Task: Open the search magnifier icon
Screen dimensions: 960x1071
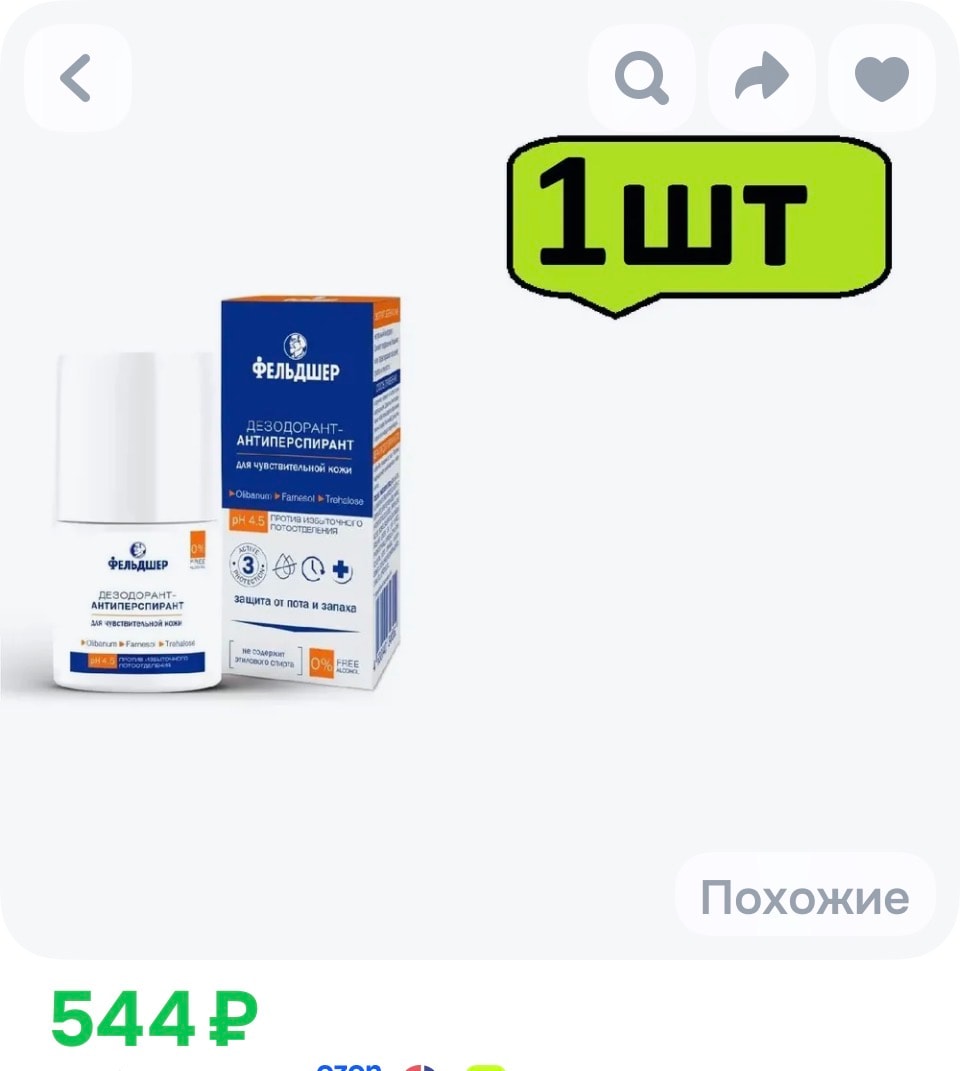Action: click(x=642, y=78)
